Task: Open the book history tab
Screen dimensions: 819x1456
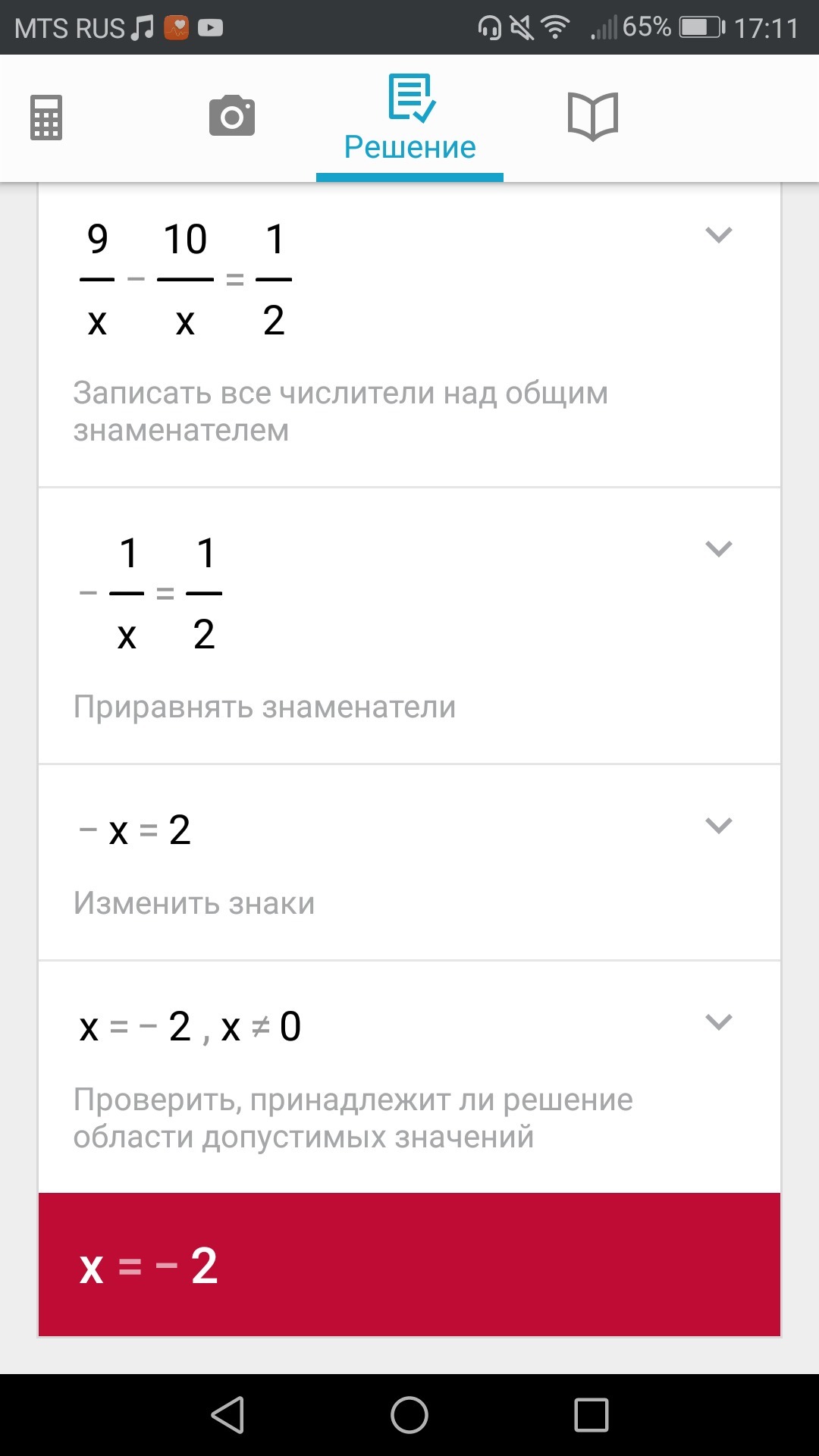Action: pyautogui.click(x=593, y=116)
